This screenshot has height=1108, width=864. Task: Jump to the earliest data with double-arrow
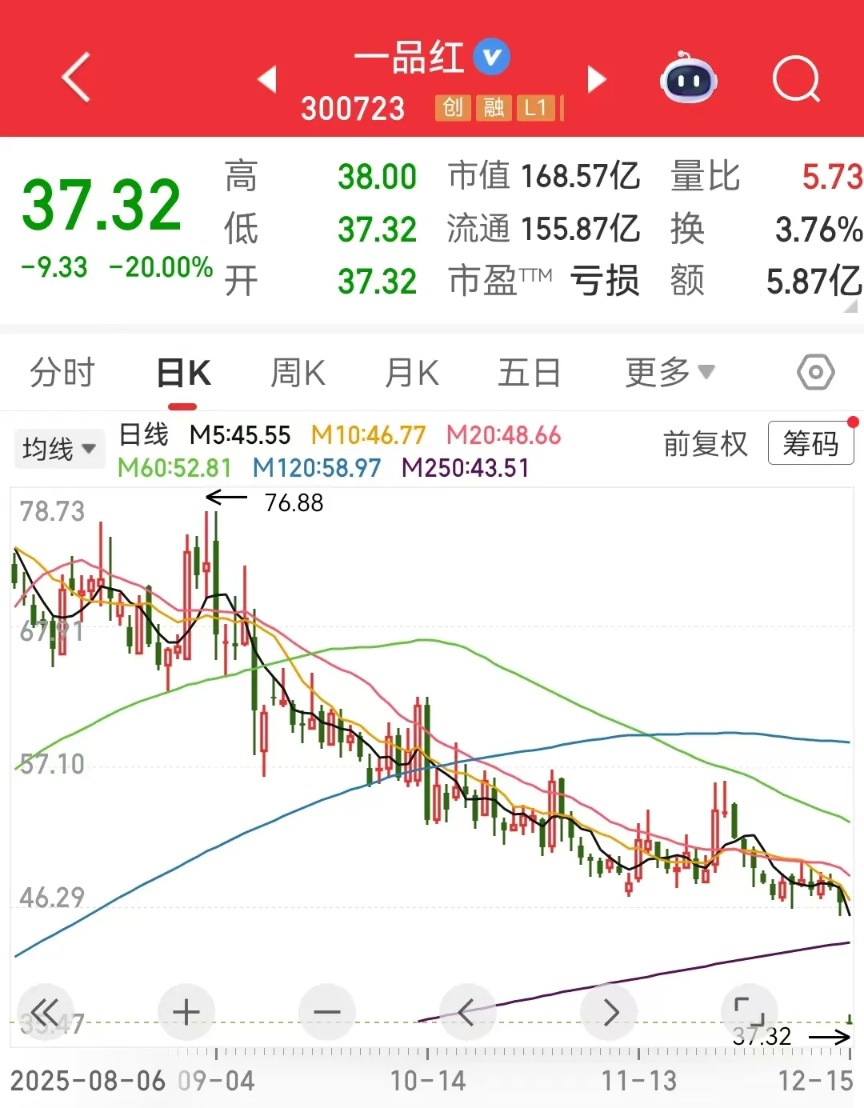45,1012
